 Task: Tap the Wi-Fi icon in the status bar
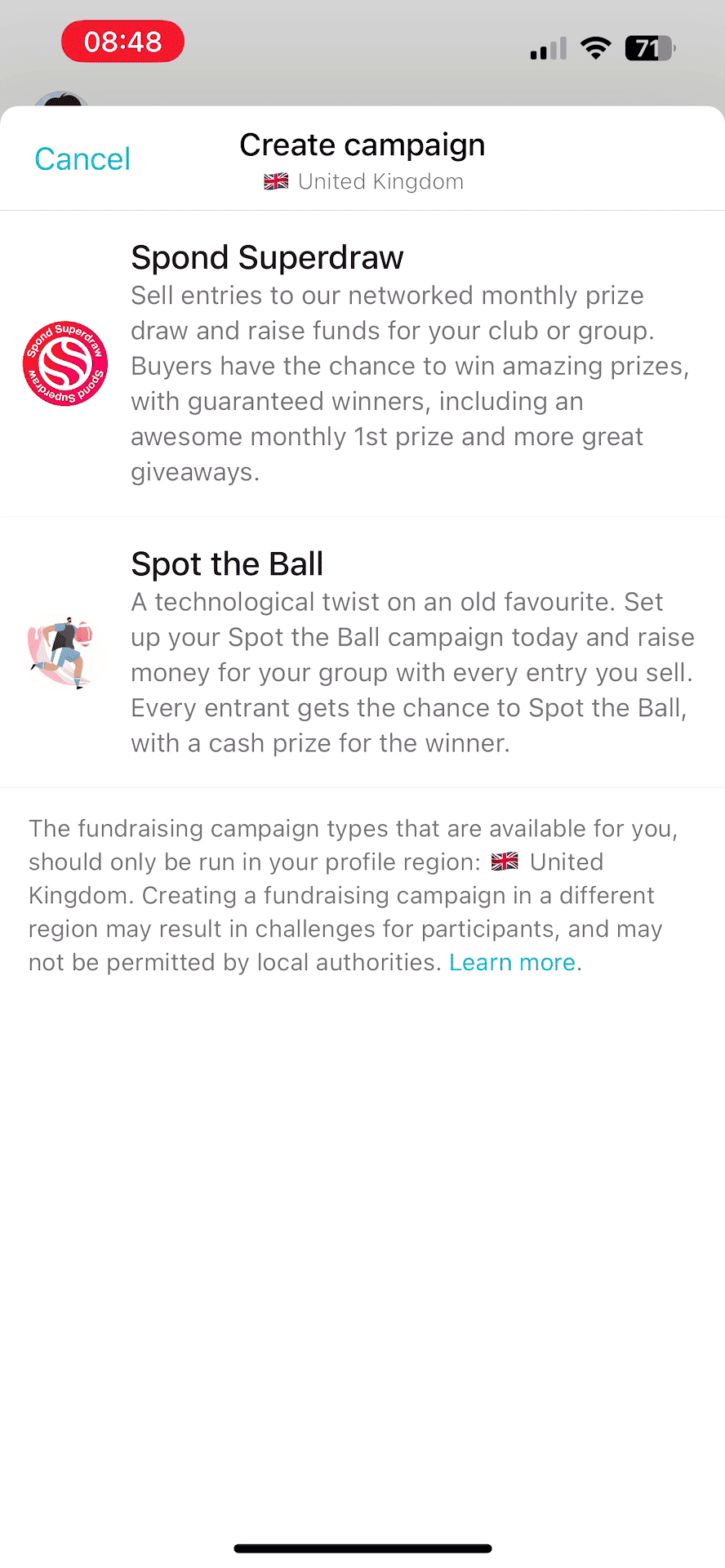[x=596, y=47]
